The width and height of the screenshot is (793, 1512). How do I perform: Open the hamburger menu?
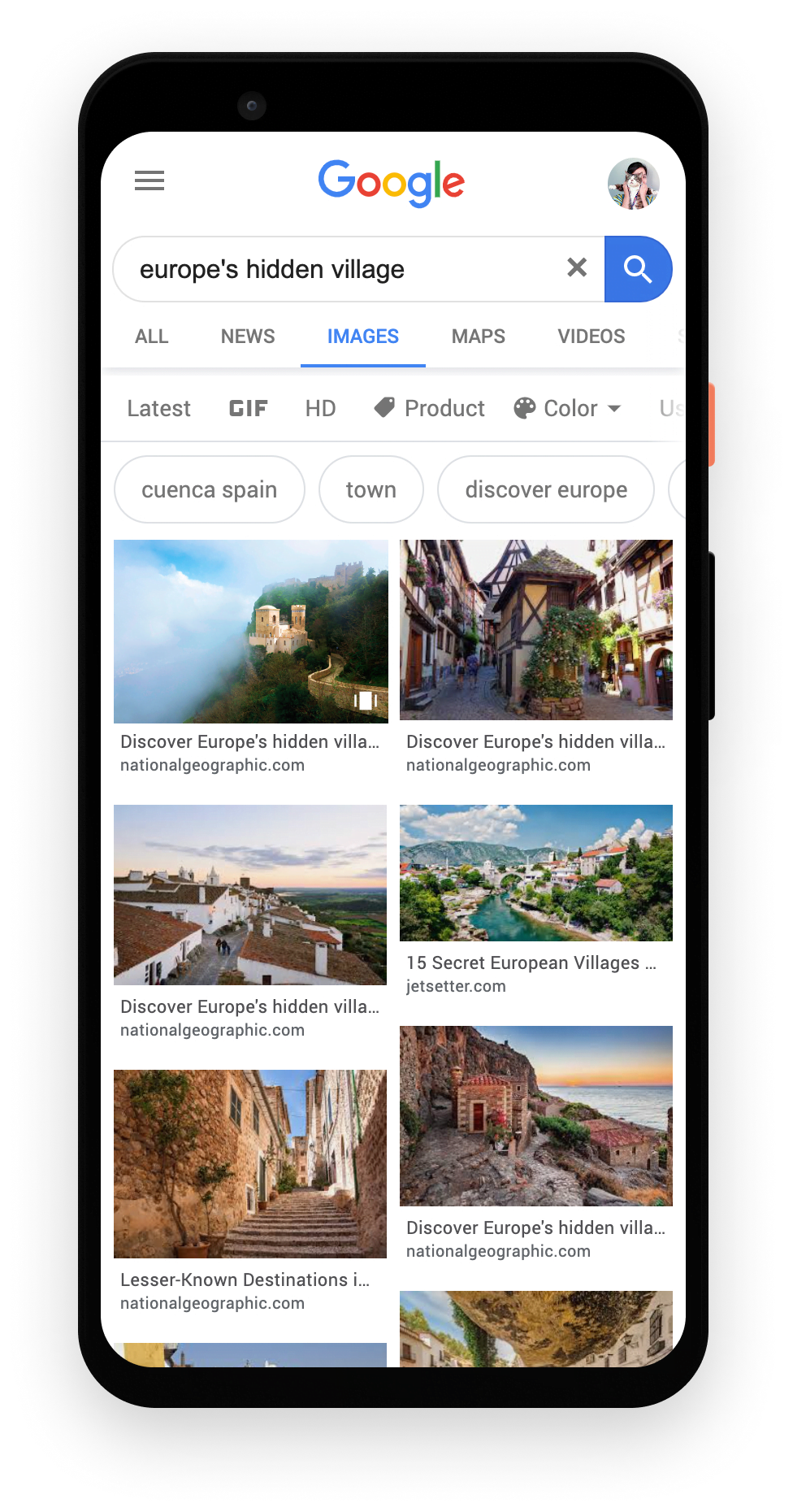(x=149, y=180)
